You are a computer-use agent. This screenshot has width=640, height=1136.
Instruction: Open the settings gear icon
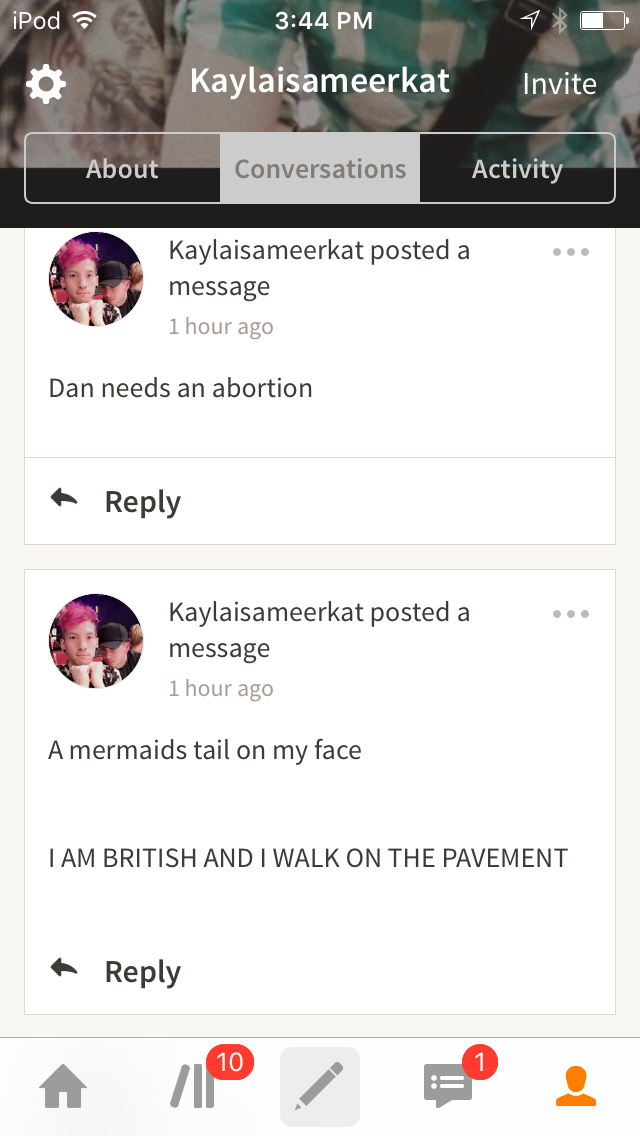(46, 85)
